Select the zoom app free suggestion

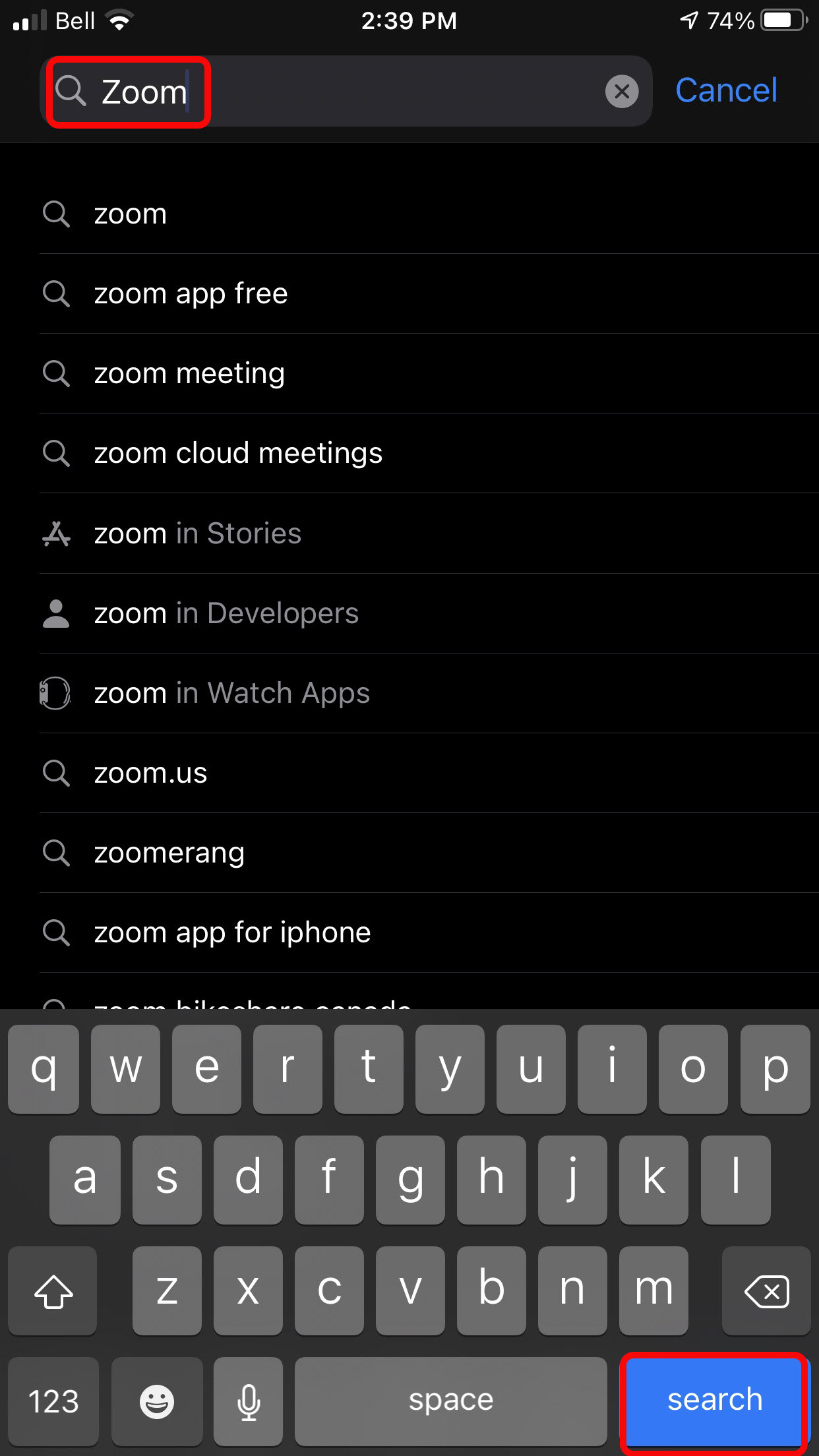coord(191,293)
